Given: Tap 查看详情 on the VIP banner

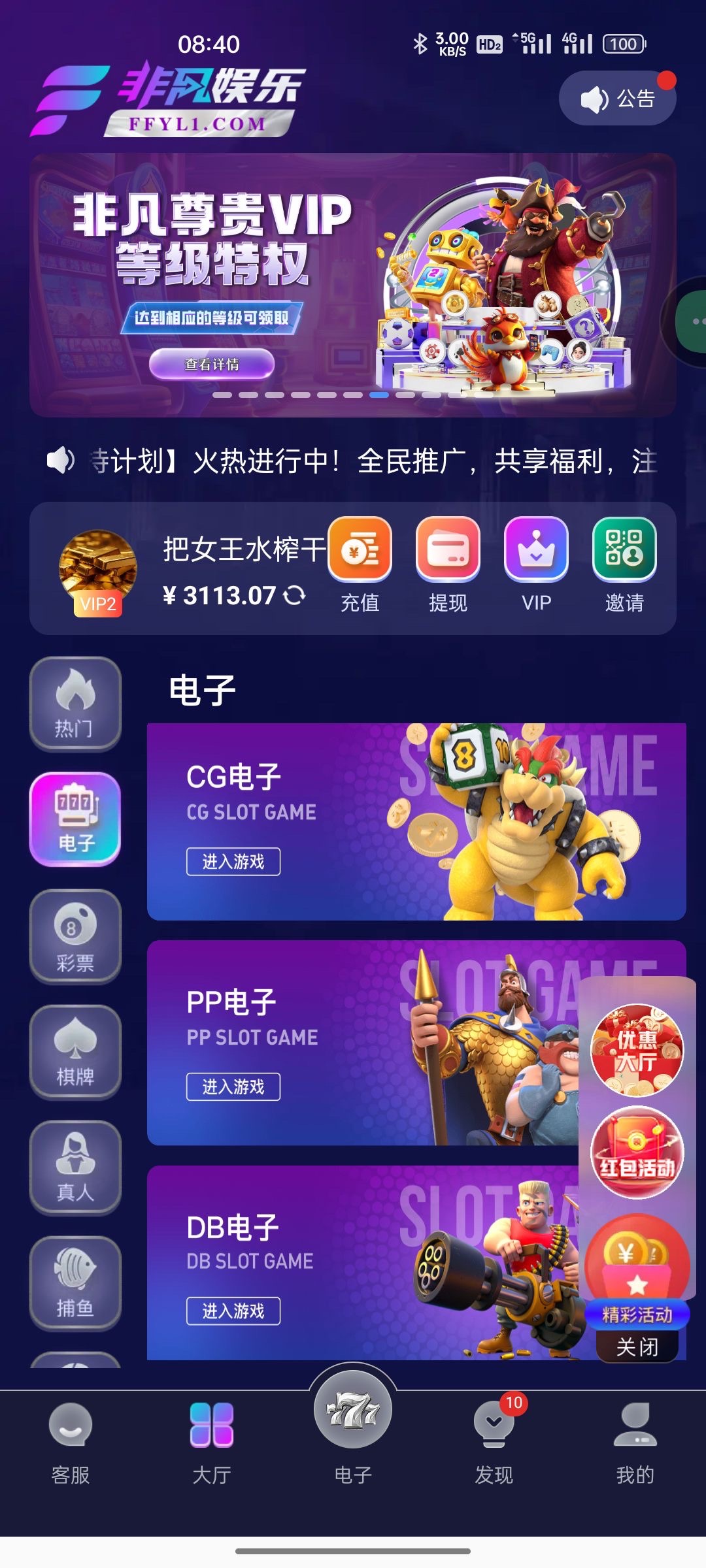Looking at the screenshot, I should tap(212, 364).
